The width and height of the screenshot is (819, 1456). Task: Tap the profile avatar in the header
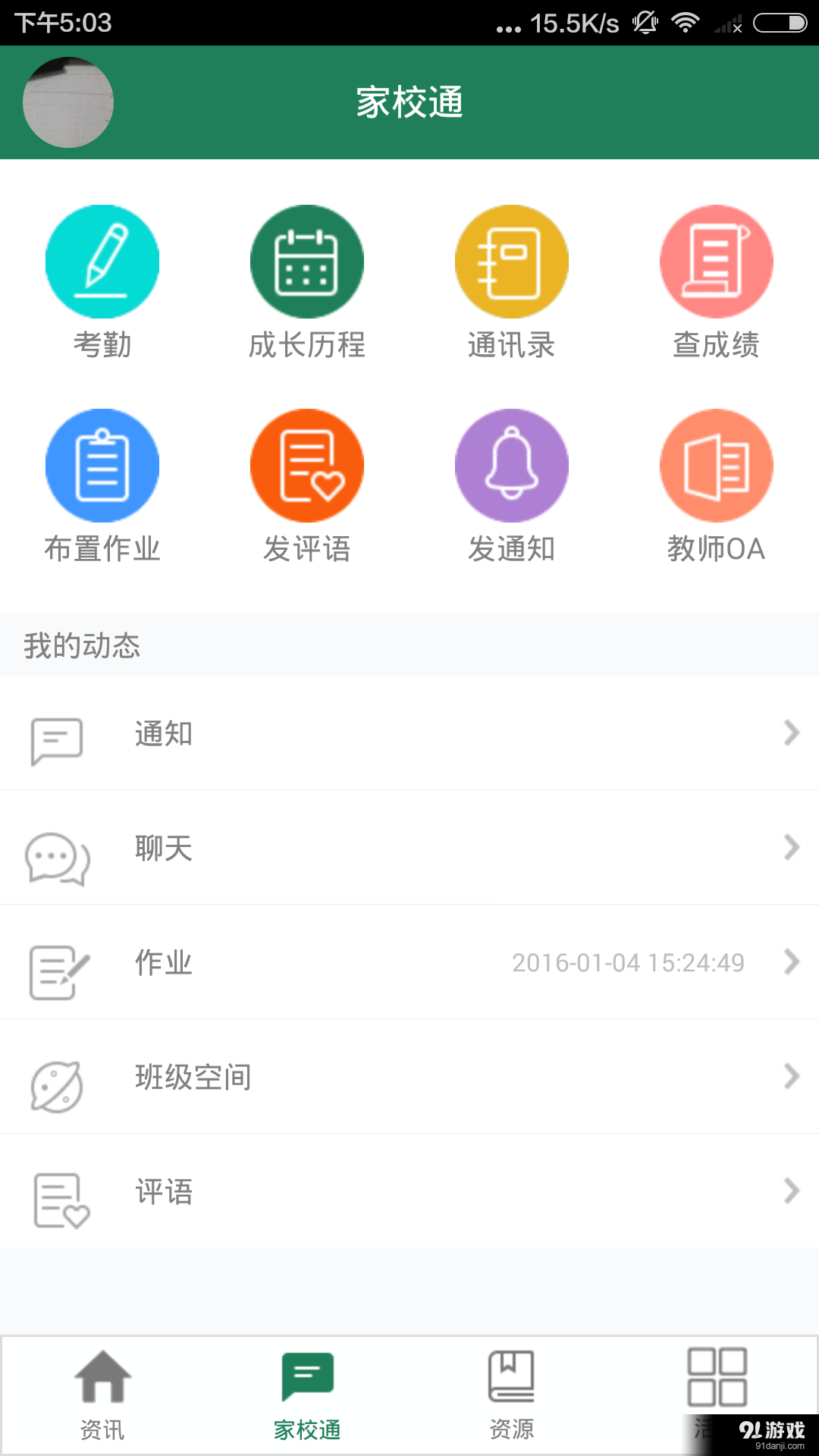[67, 102]
